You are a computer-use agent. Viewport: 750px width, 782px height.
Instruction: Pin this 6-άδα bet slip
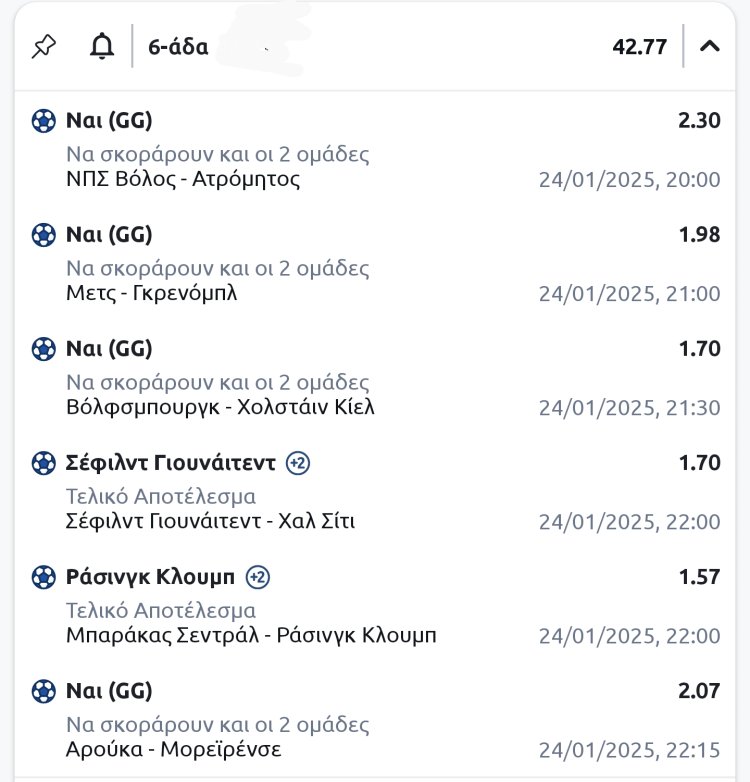pos(44,46)
